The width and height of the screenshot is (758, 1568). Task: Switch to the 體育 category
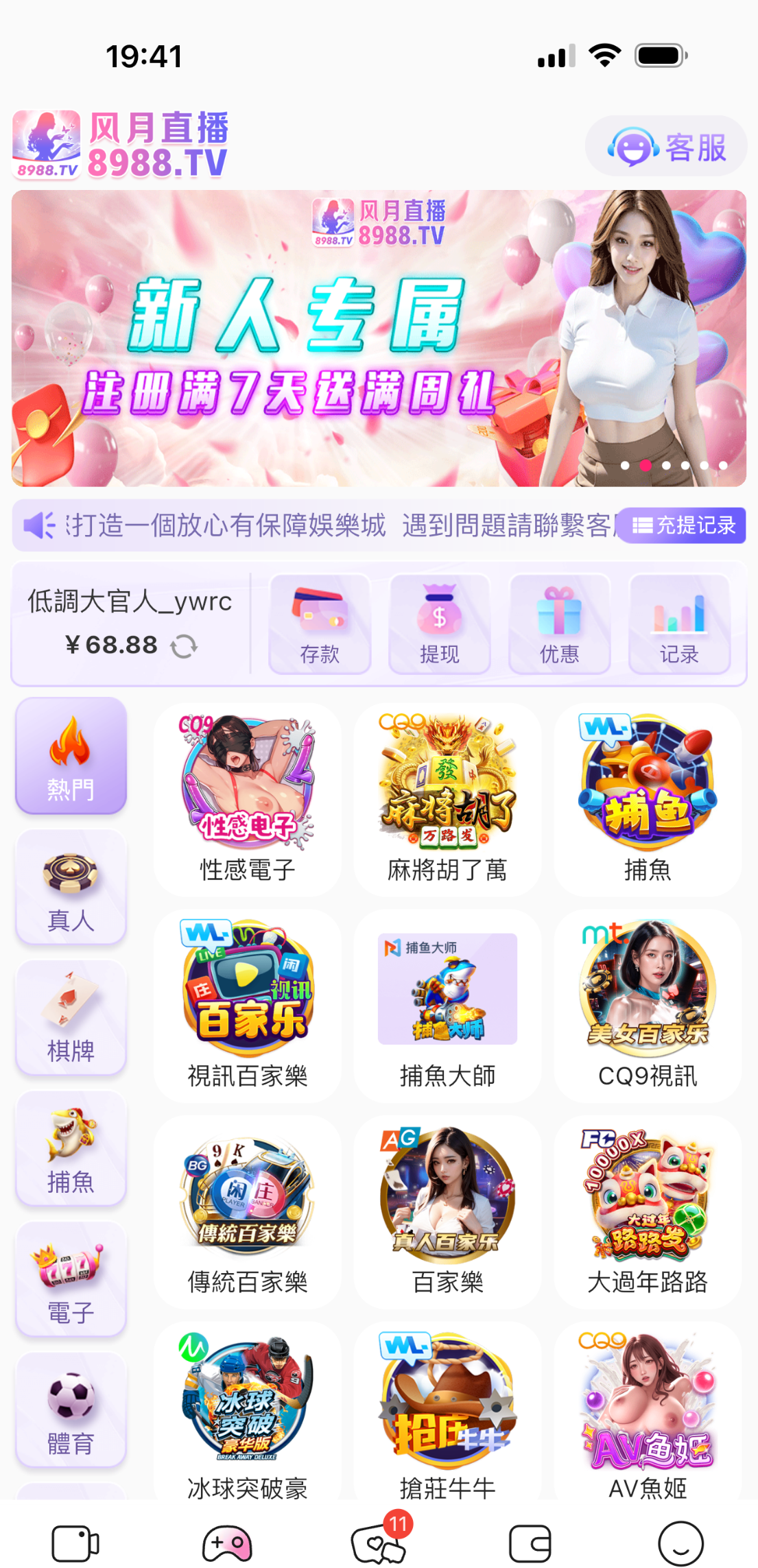pyautogui.click(x=71, y=1410)
